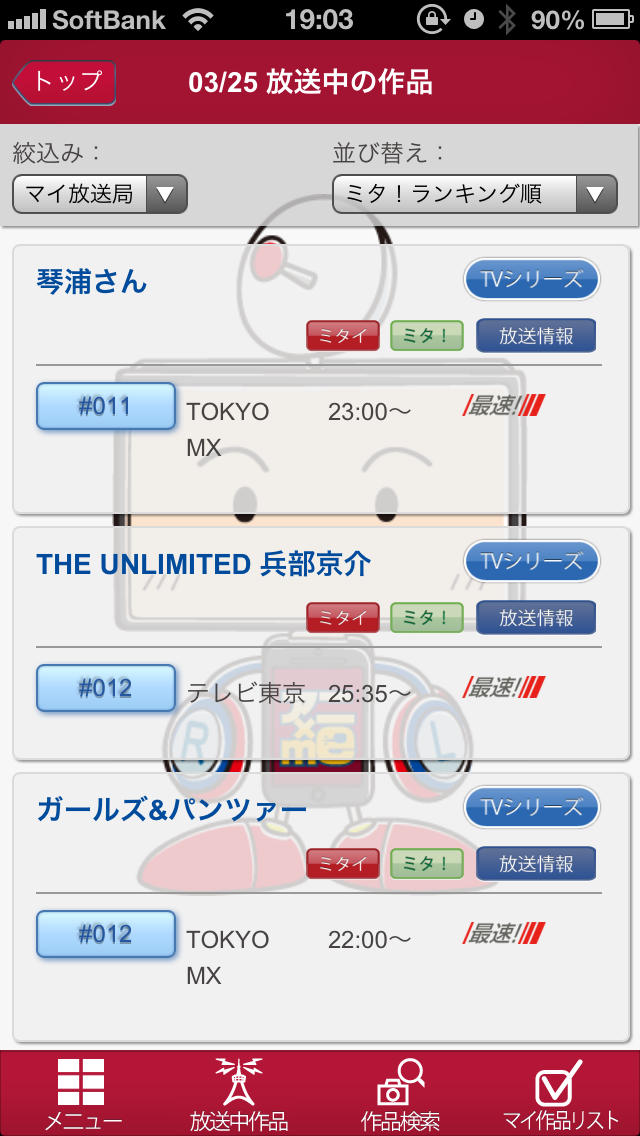Mark THE UNLIMITED 兵部京介 as ミタイ

click(x=342, y=618)
